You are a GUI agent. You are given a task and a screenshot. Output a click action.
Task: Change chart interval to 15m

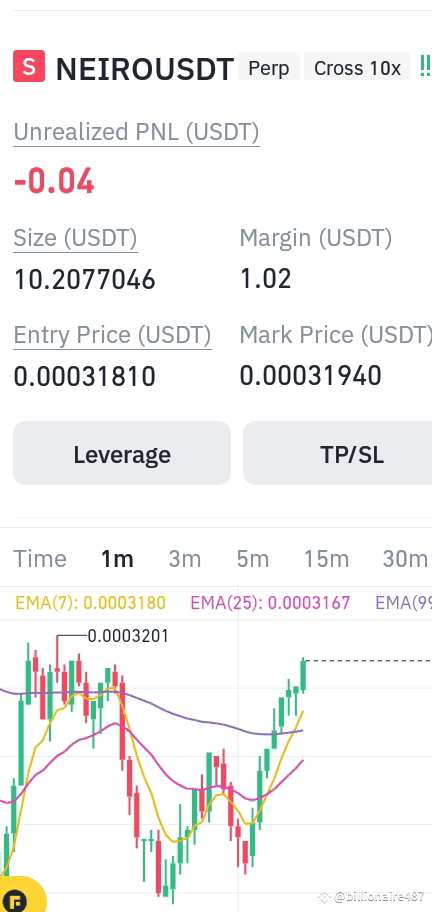click(327, 559)
